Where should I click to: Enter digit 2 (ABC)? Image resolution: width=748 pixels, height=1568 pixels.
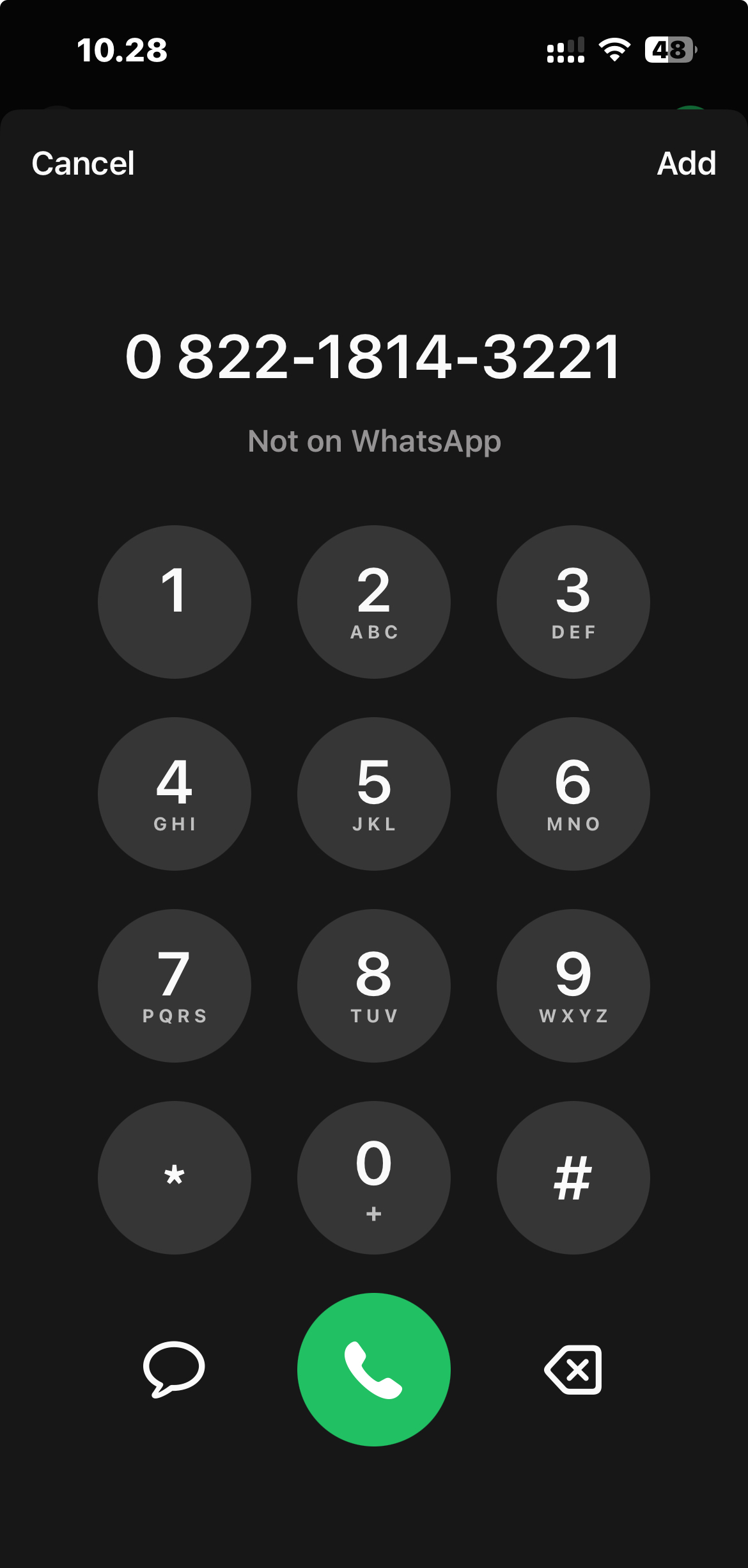[x=374, y=602]
